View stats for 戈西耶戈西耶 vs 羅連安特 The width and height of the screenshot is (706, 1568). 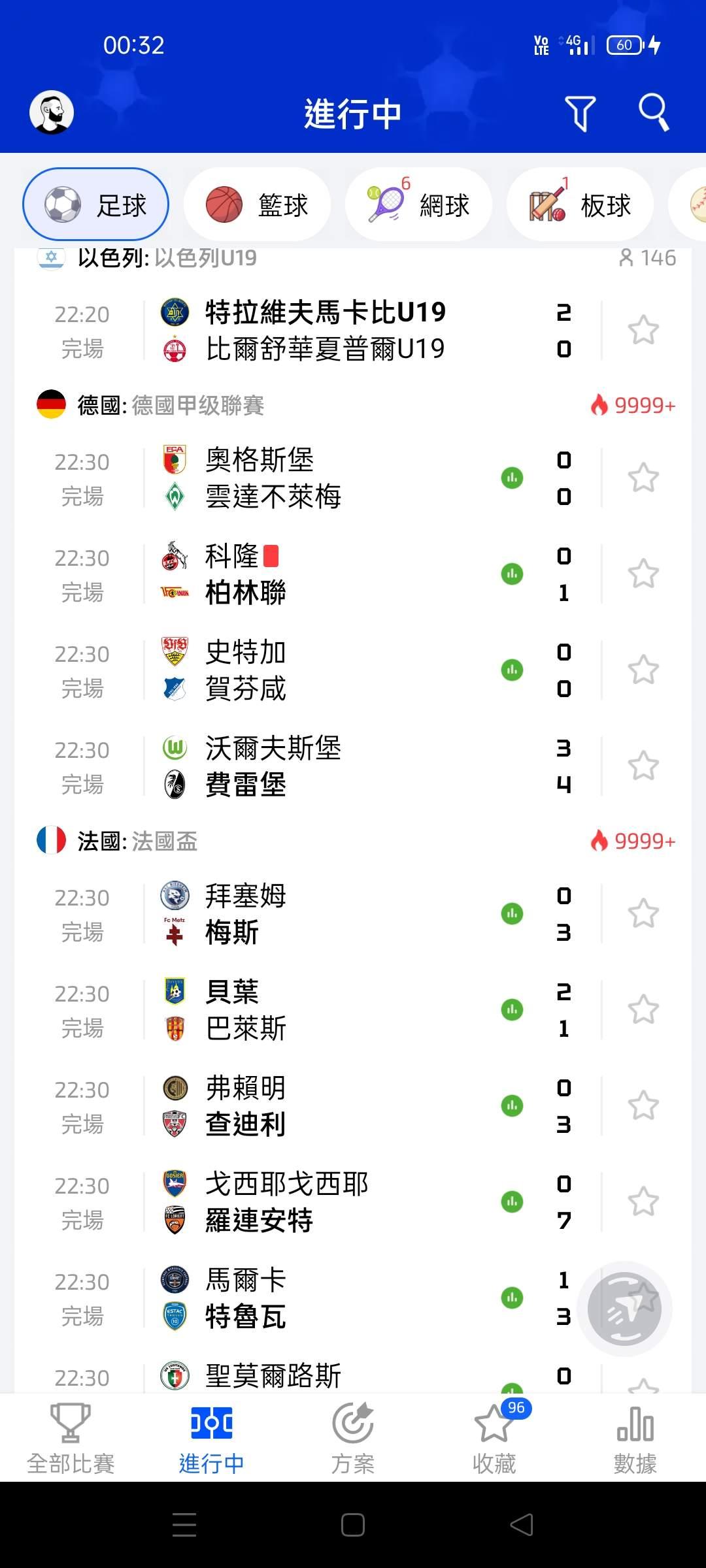pyautogui.click(x=512, y=1201)
